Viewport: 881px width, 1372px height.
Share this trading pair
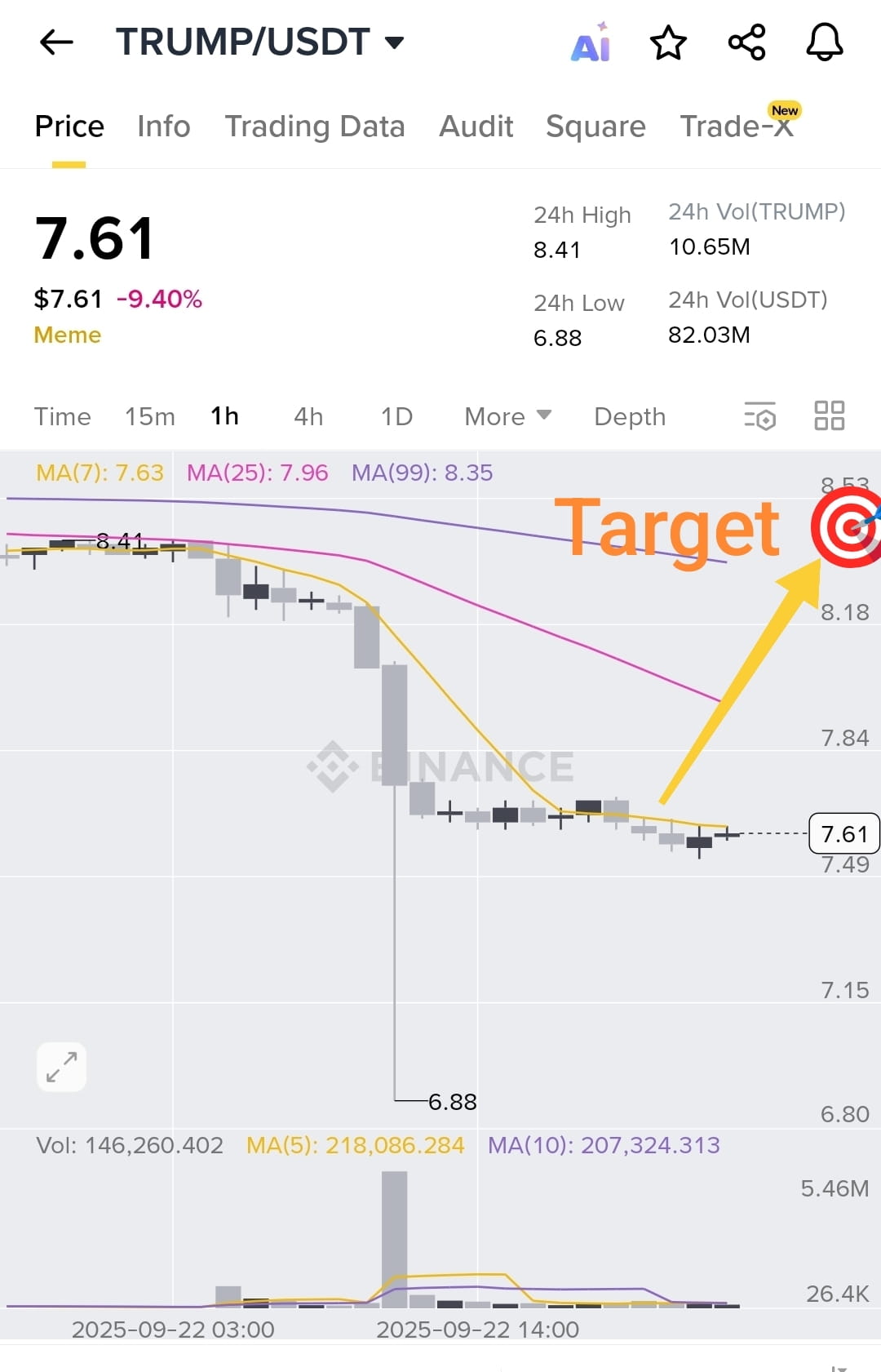(746, 42)
